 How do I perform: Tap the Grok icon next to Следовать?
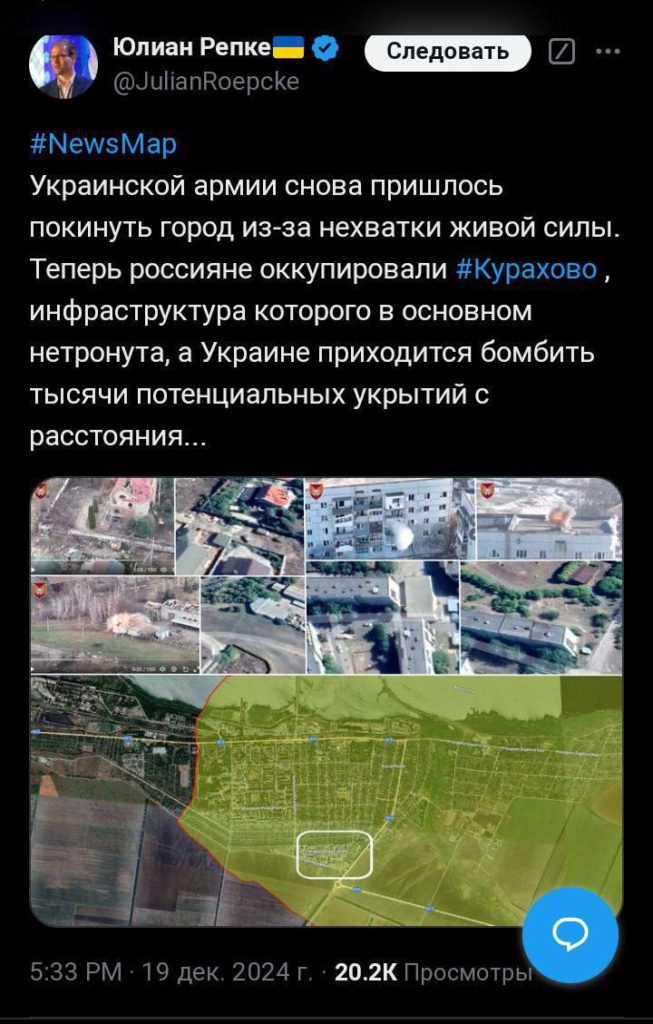563,51
